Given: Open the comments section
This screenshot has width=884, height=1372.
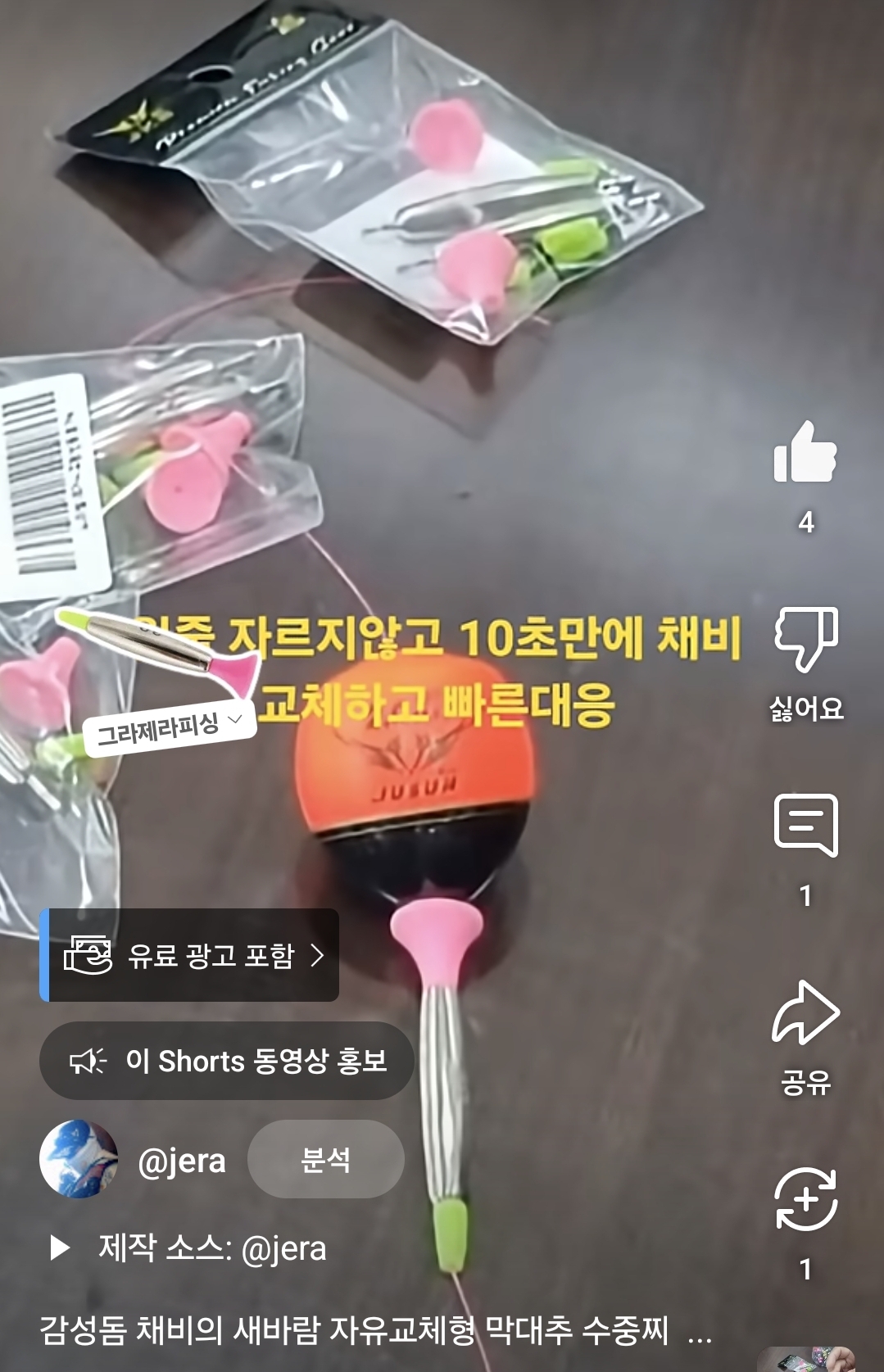Looking at the screenshot, I should [x=805, y=825].
